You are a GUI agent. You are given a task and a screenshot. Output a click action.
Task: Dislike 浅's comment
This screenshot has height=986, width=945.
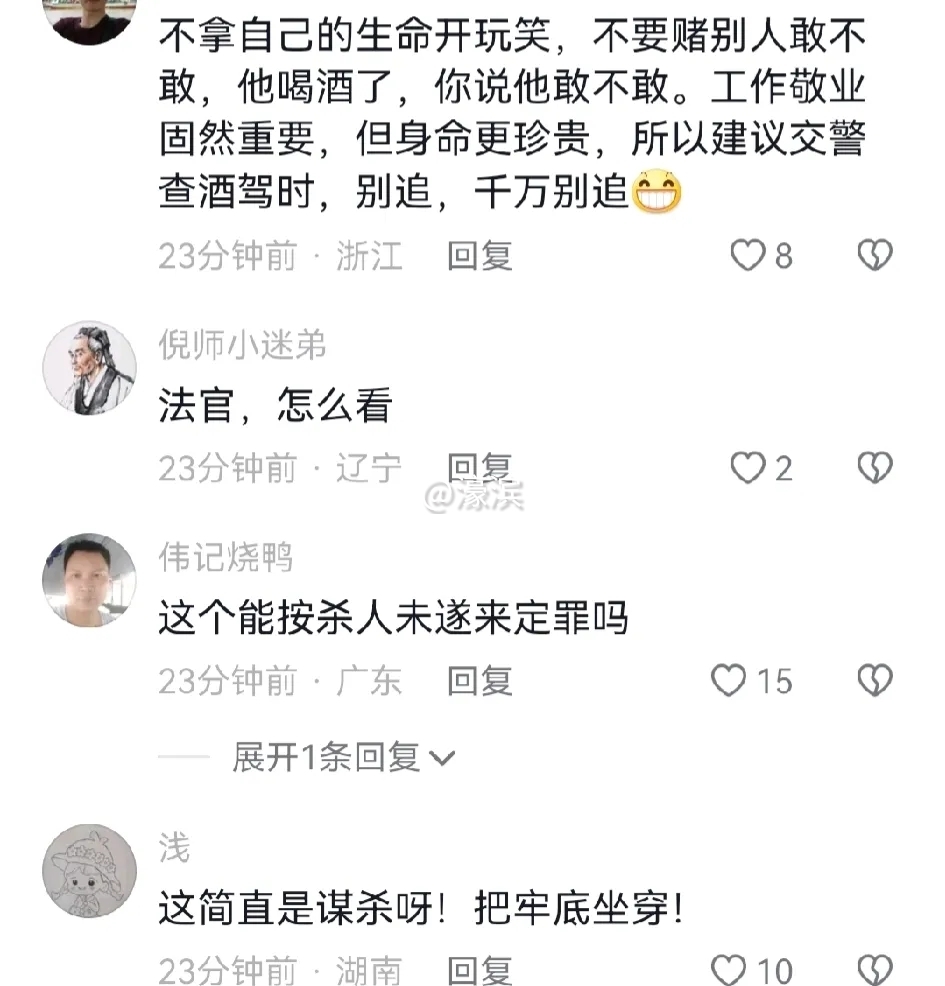[875, 969]
